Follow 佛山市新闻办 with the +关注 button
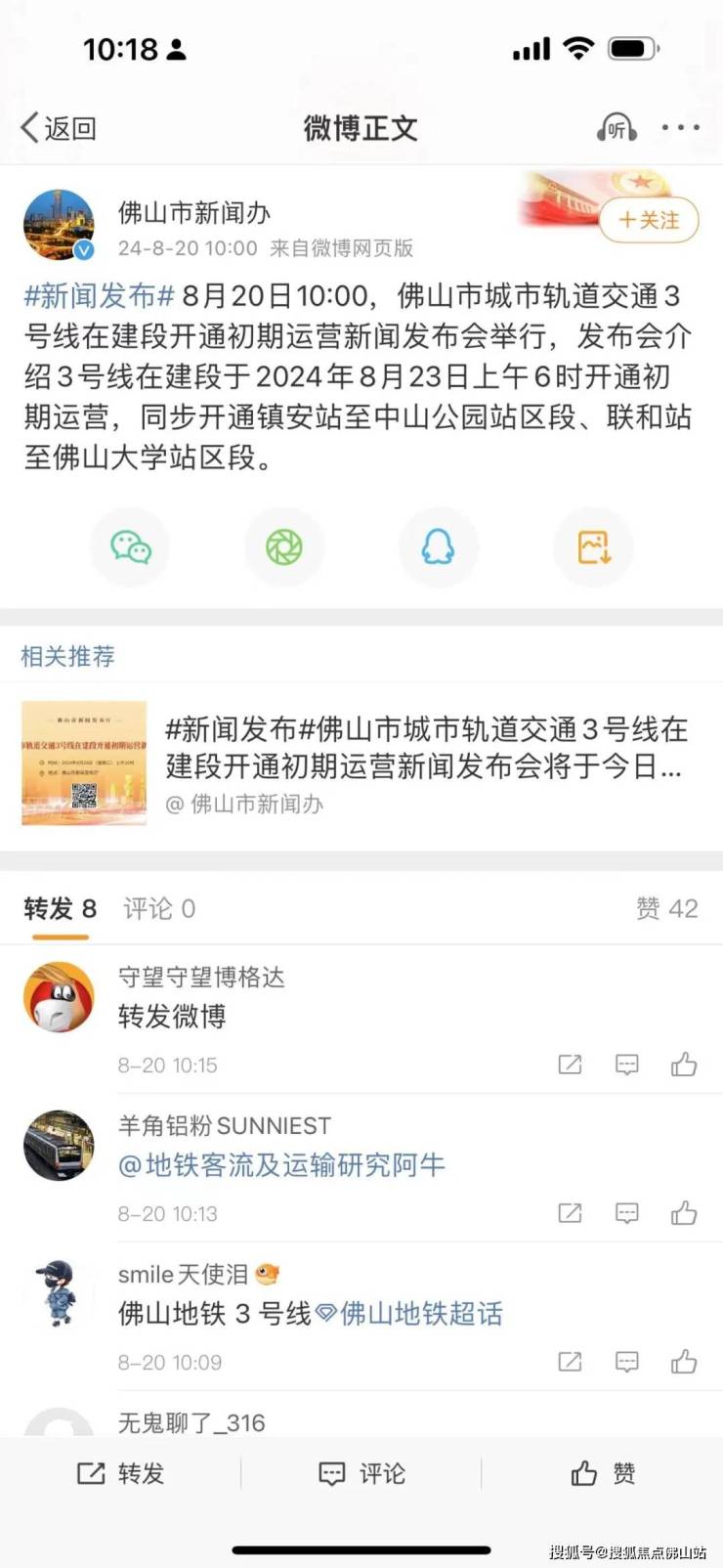This screenshot has height=1568, width=723. (649, 220)
